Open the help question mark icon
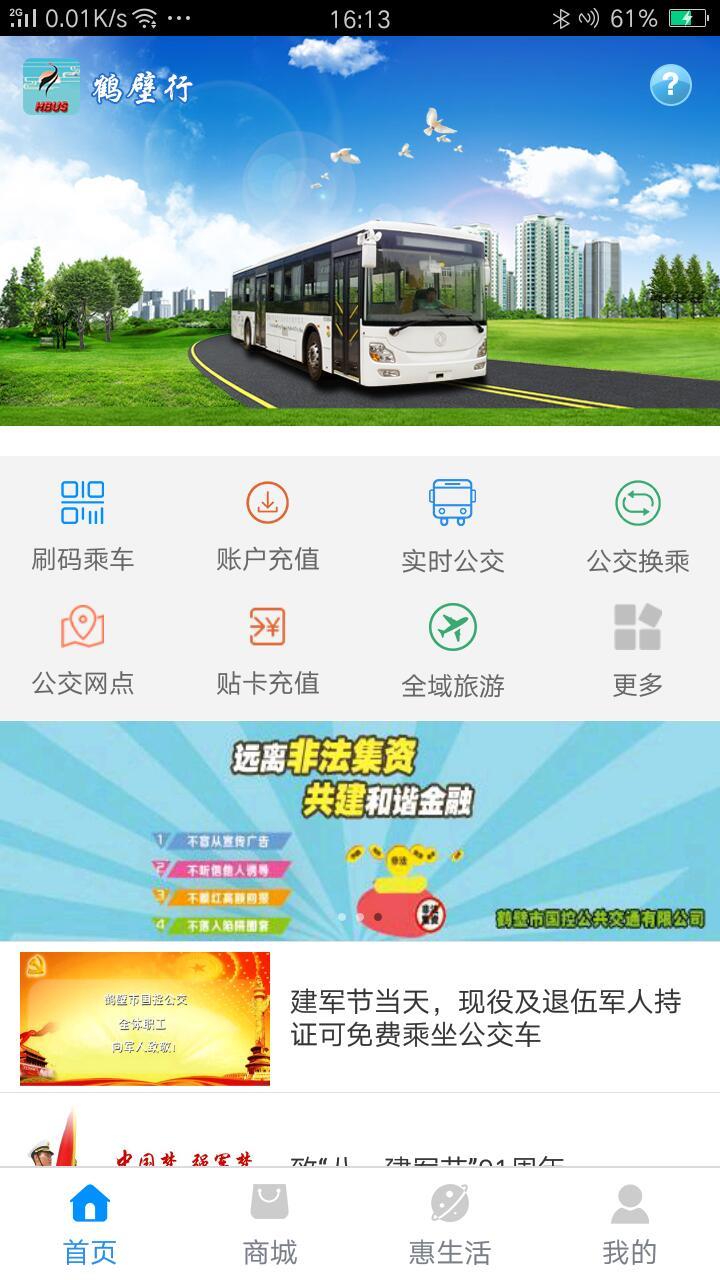This screenshot has width=720, height=1280. pos(670,85)
